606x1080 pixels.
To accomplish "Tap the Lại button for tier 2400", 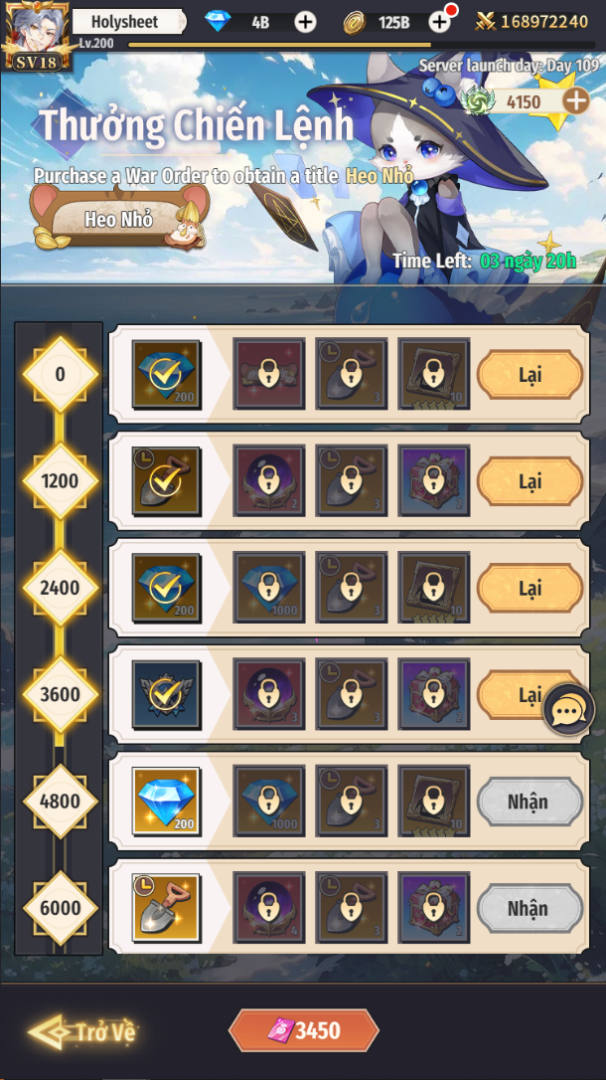I will point(530,588).
